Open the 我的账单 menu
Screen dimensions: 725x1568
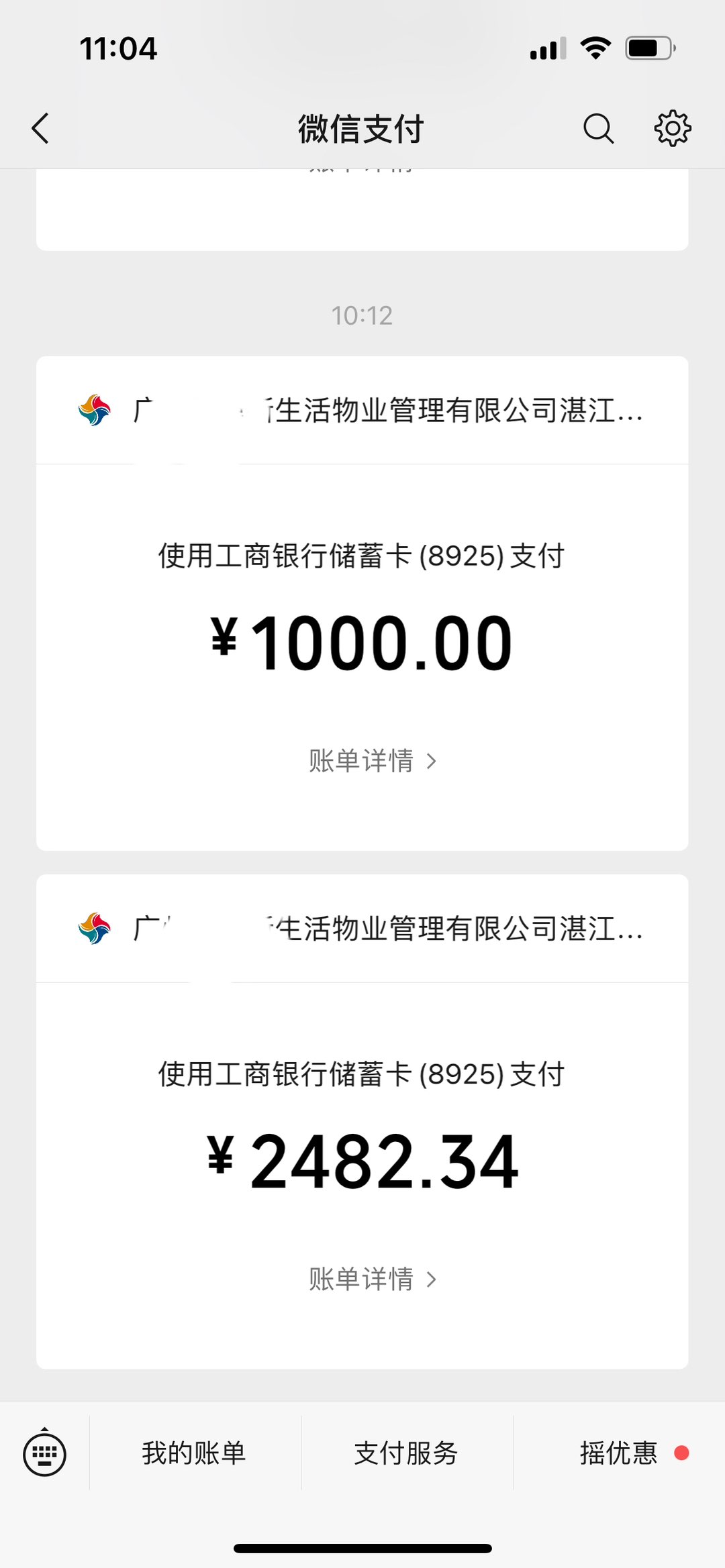[x=194, y=1453]
